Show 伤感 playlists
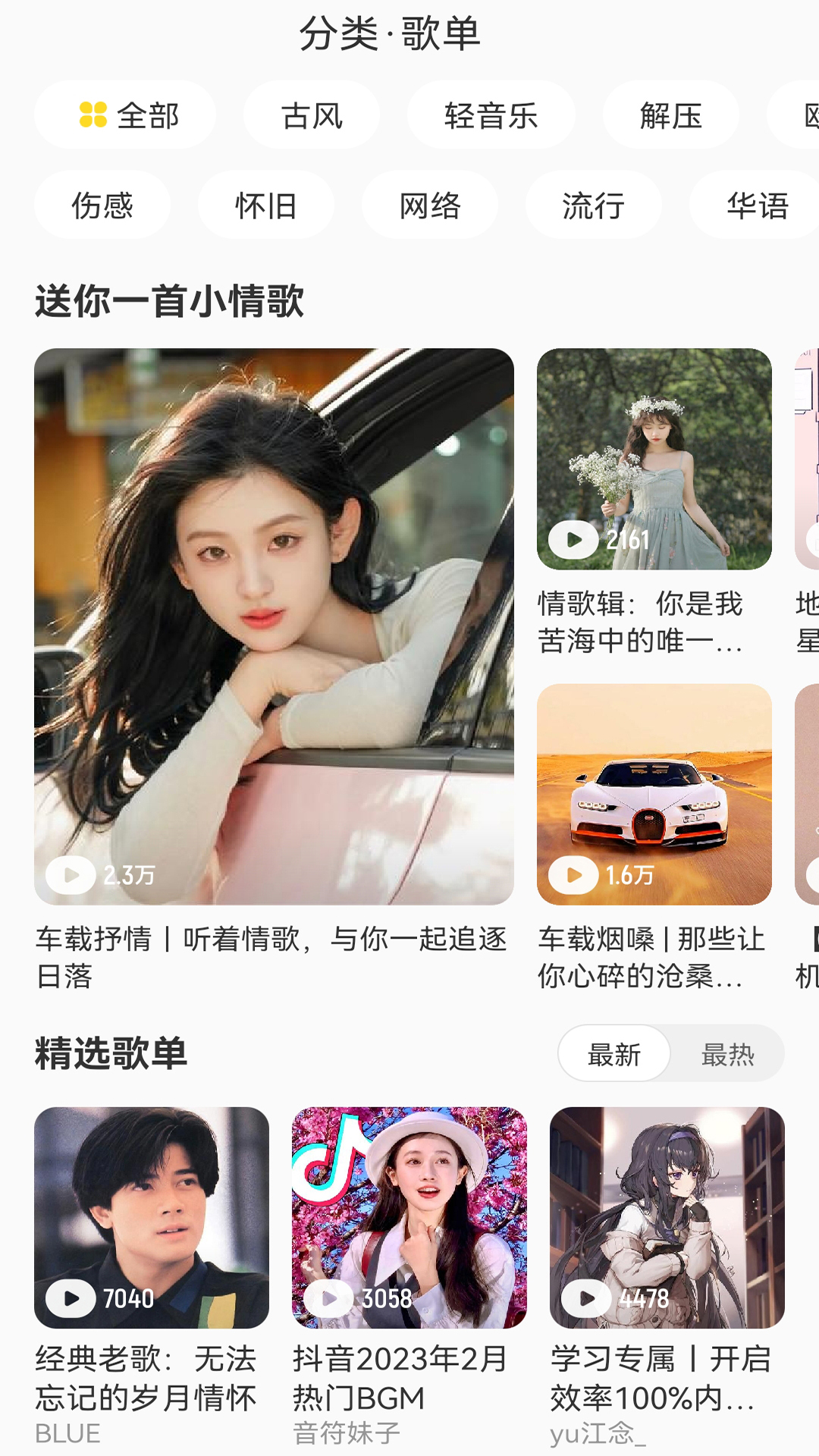This screenshot has height=1456, width=819. pos(102,205)
